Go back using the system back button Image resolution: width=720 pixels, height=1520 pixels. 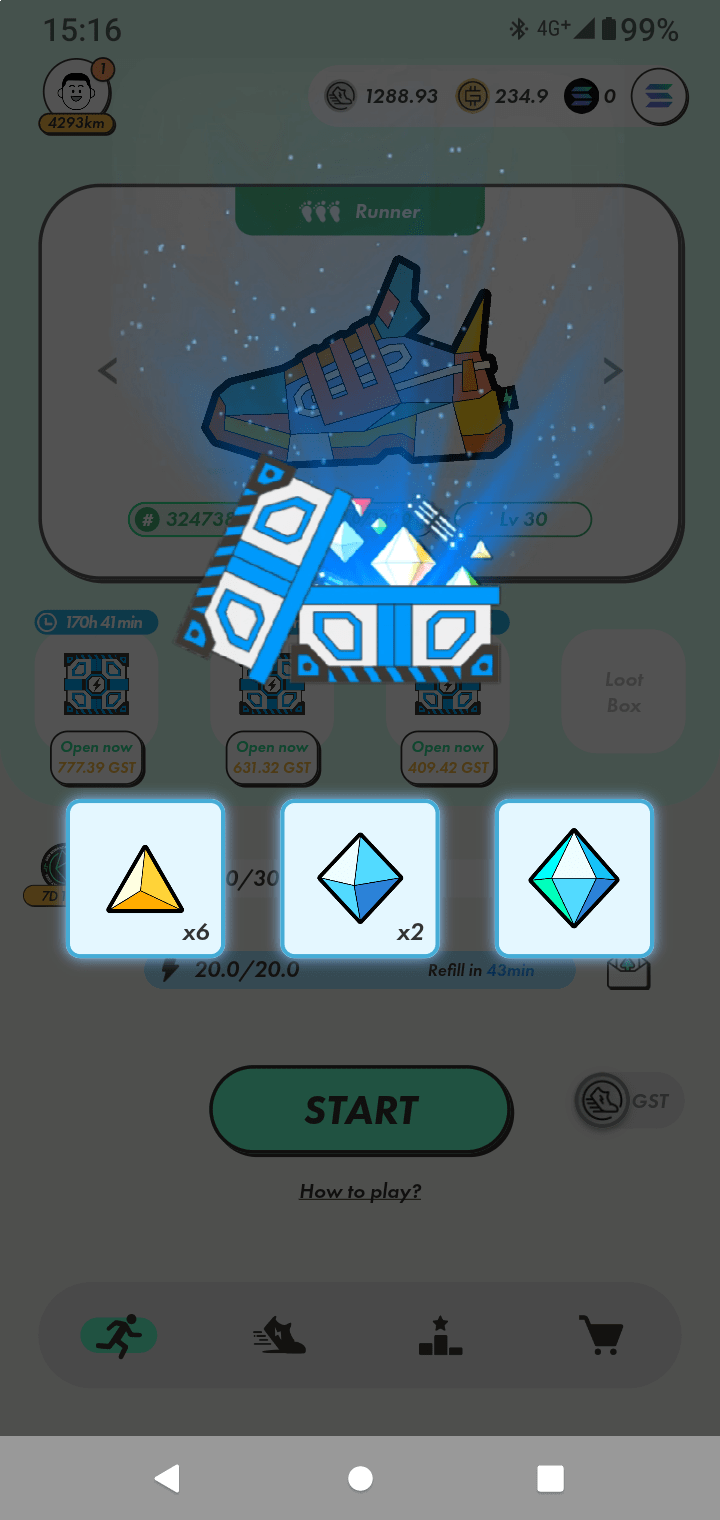167,1478
